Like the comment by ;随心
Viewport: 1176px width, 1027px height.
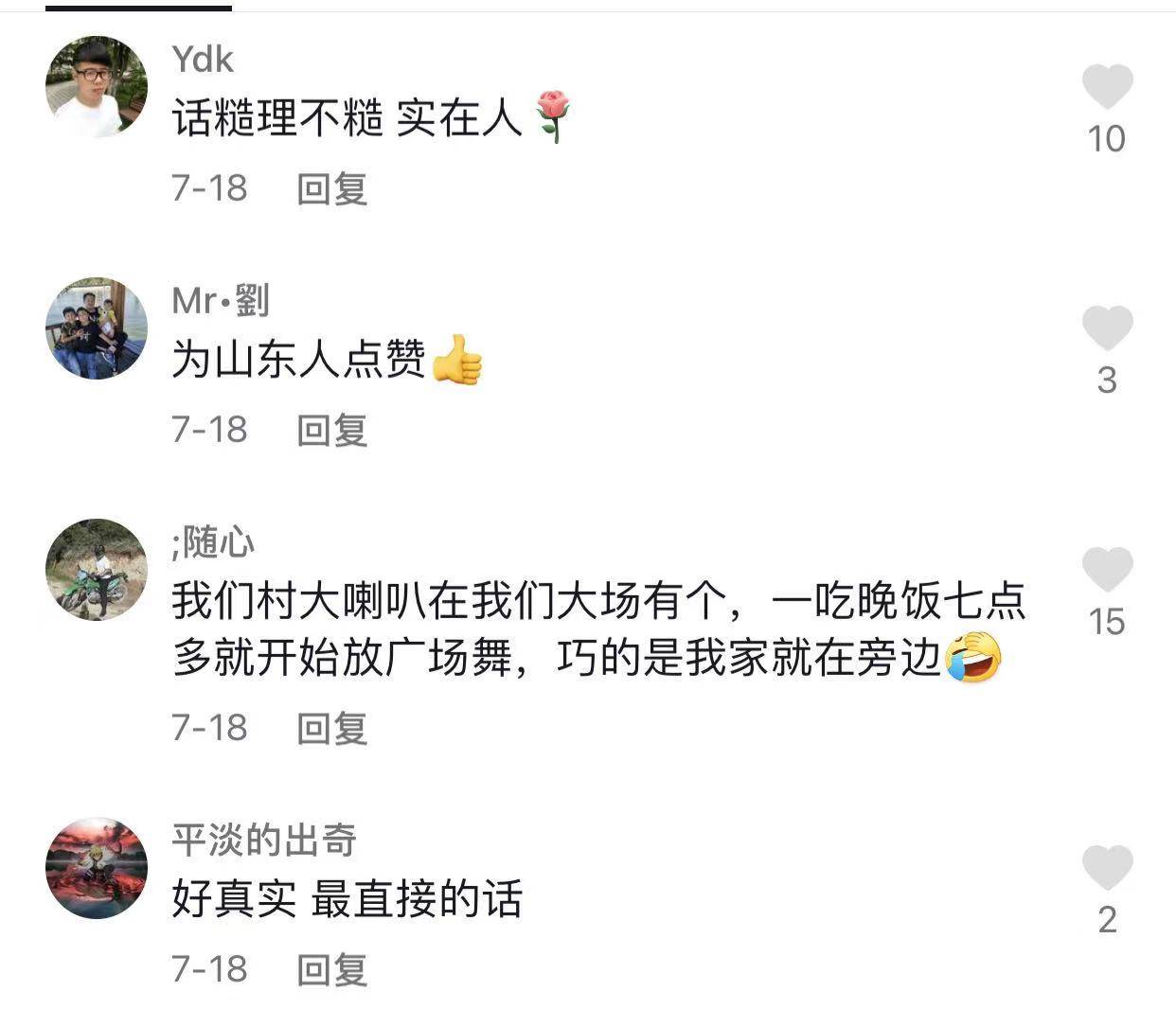click(1107, 571)
